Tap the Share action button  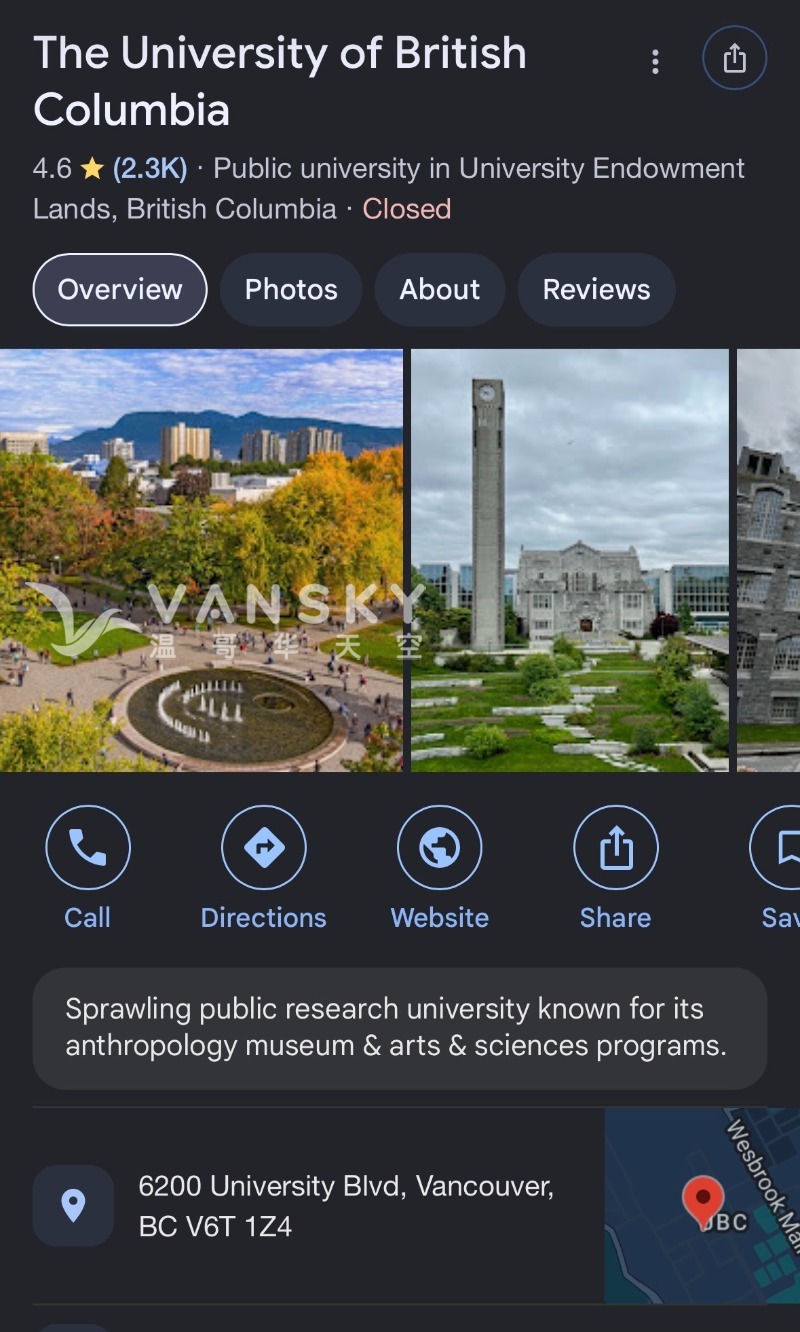click(x=616, y=869)
